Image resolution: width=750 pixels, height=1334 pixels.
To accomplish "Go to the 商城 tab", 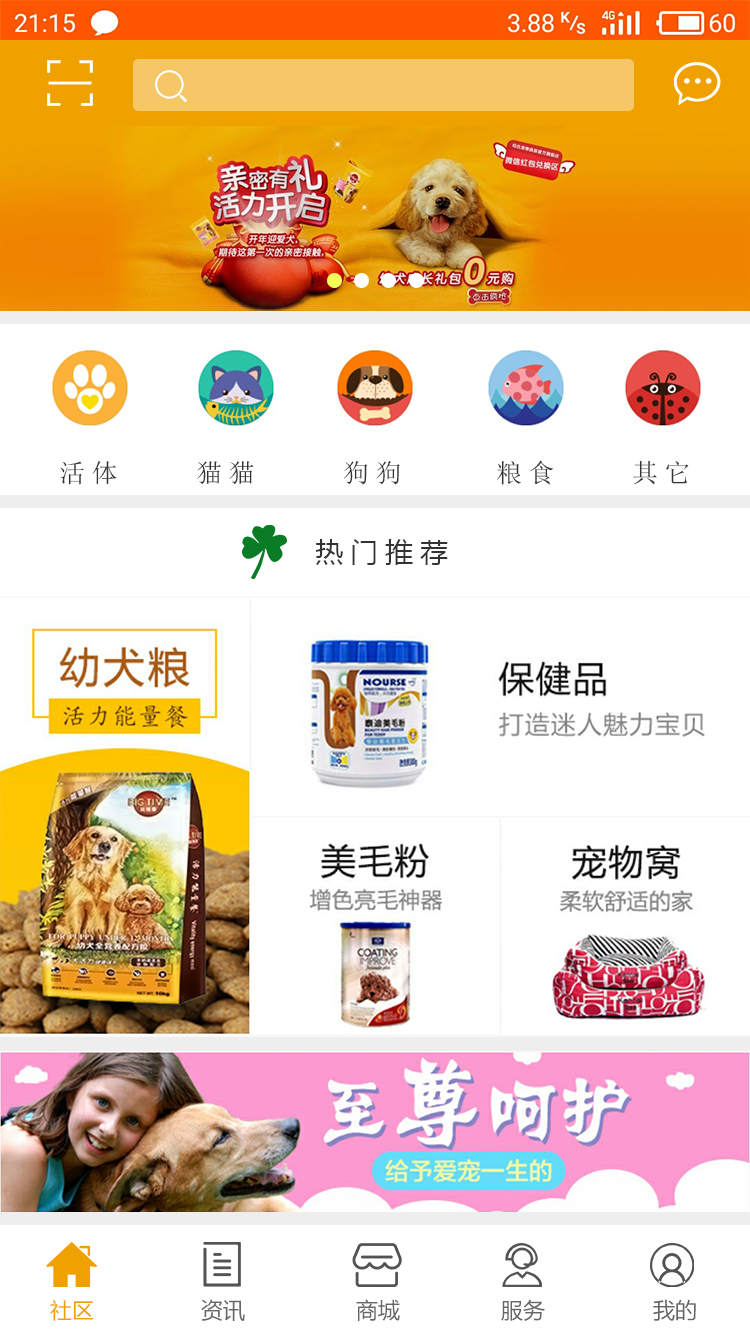I will click(x=377, y=1281).
